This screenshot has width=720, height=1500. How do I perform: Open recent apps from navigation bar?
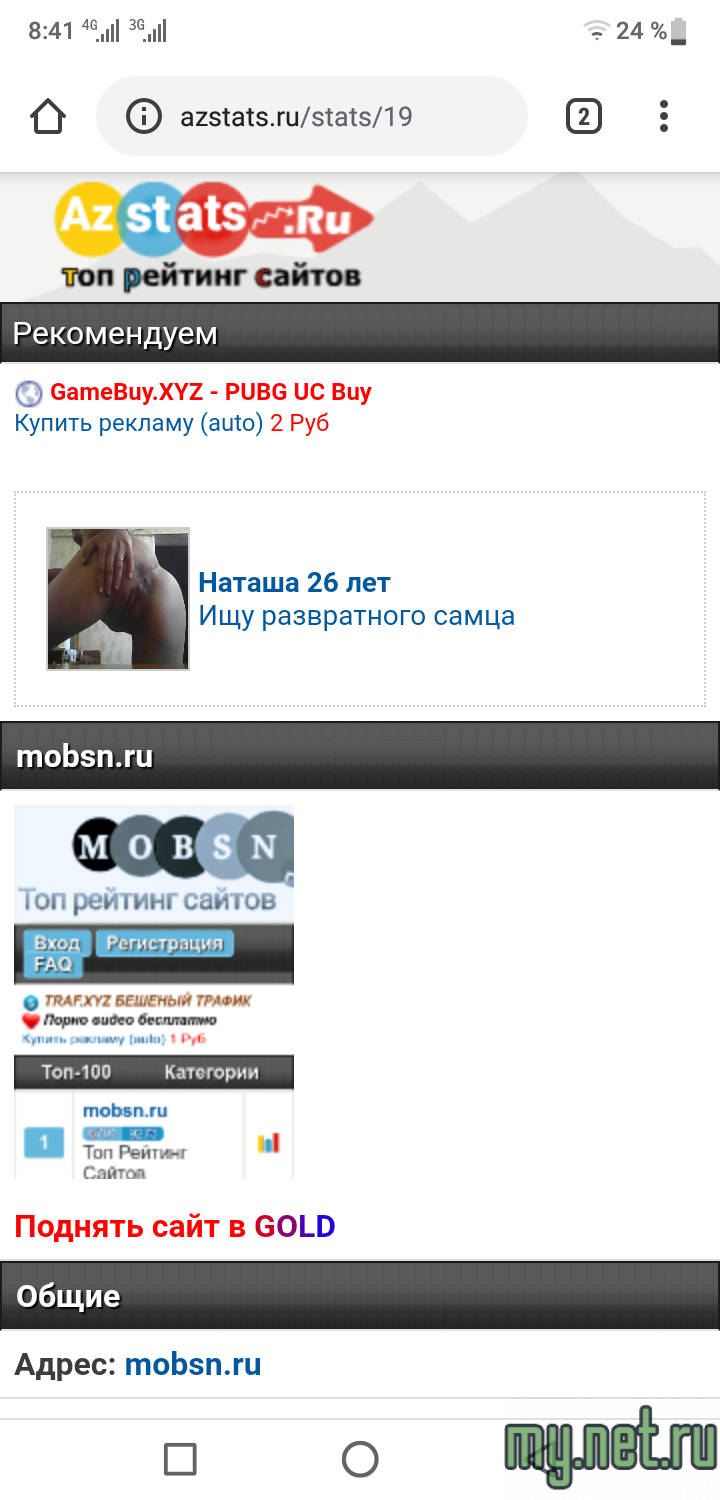tap(180, 1459)
